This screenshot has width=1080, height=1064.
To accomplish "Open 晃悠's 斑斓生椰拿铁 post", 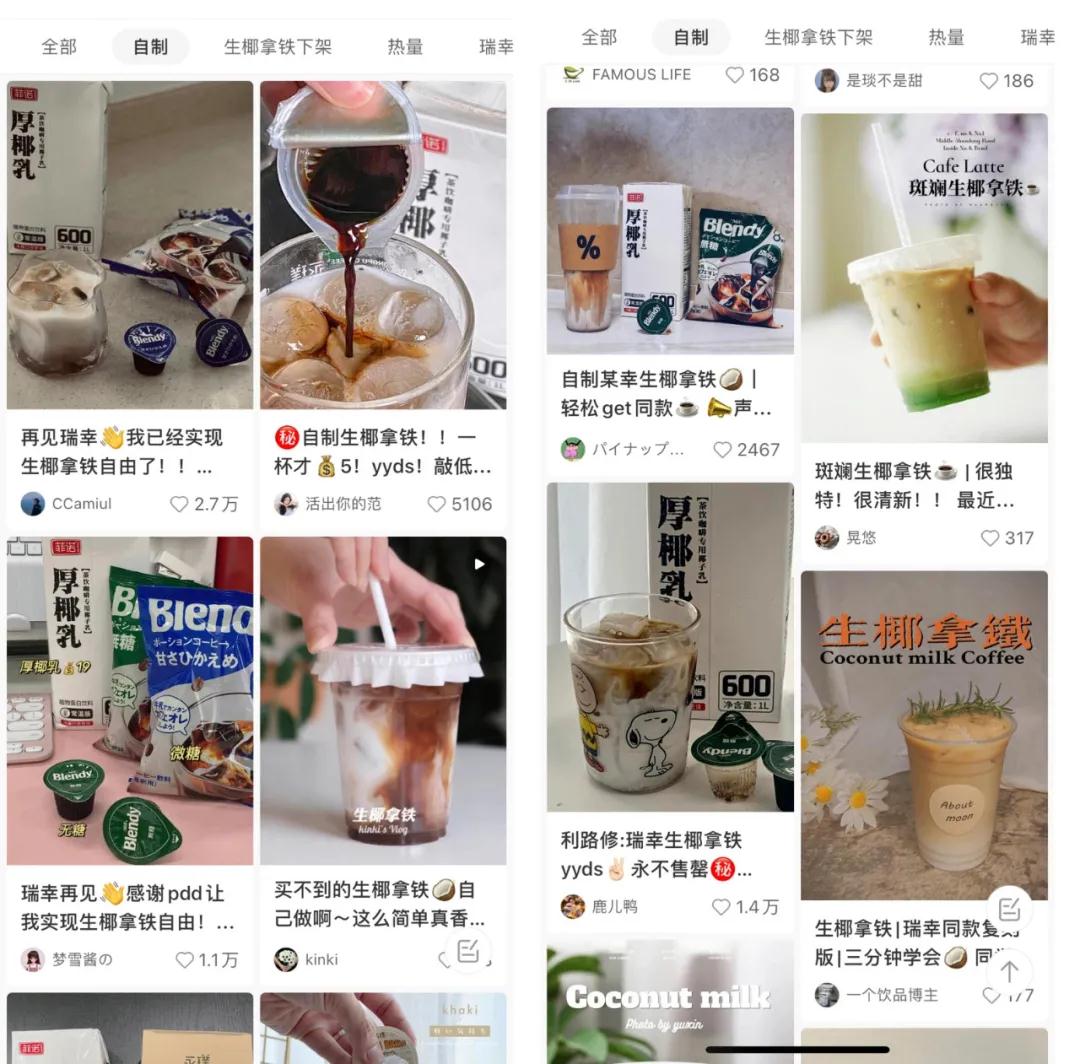I will coord(924,278).
